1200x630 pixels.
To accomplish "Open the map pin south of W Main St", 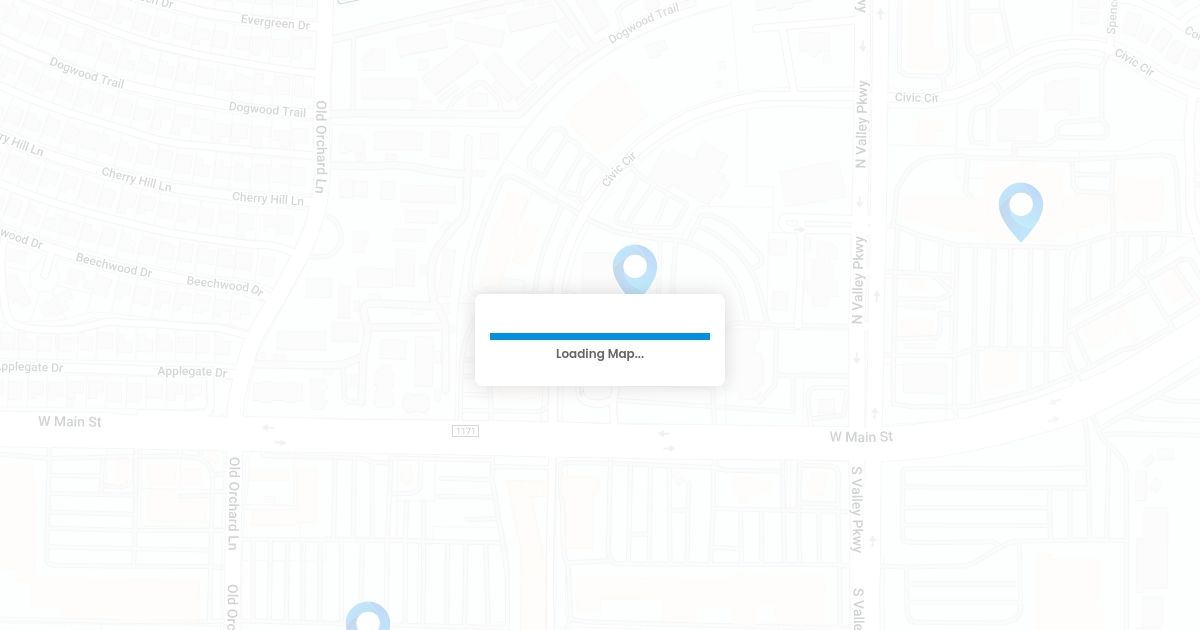I will 367,619.
